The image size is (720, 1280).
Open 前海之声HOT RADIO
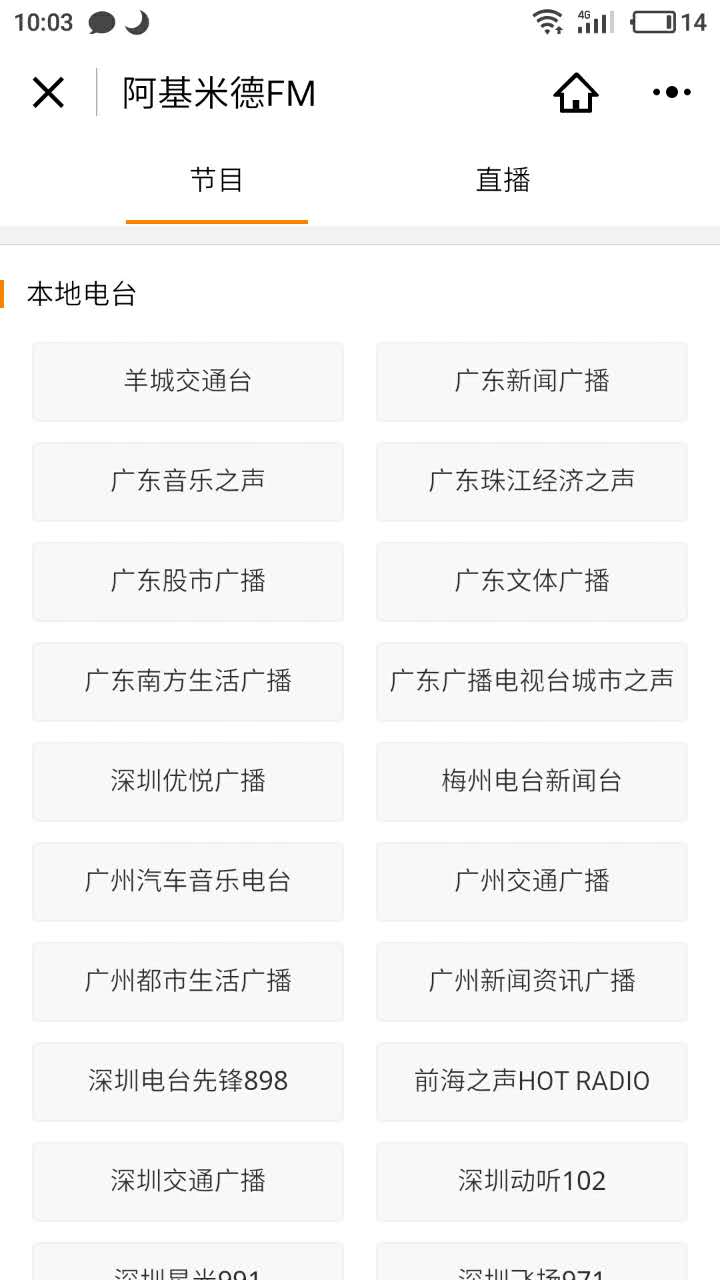[x=532, y=1081]
